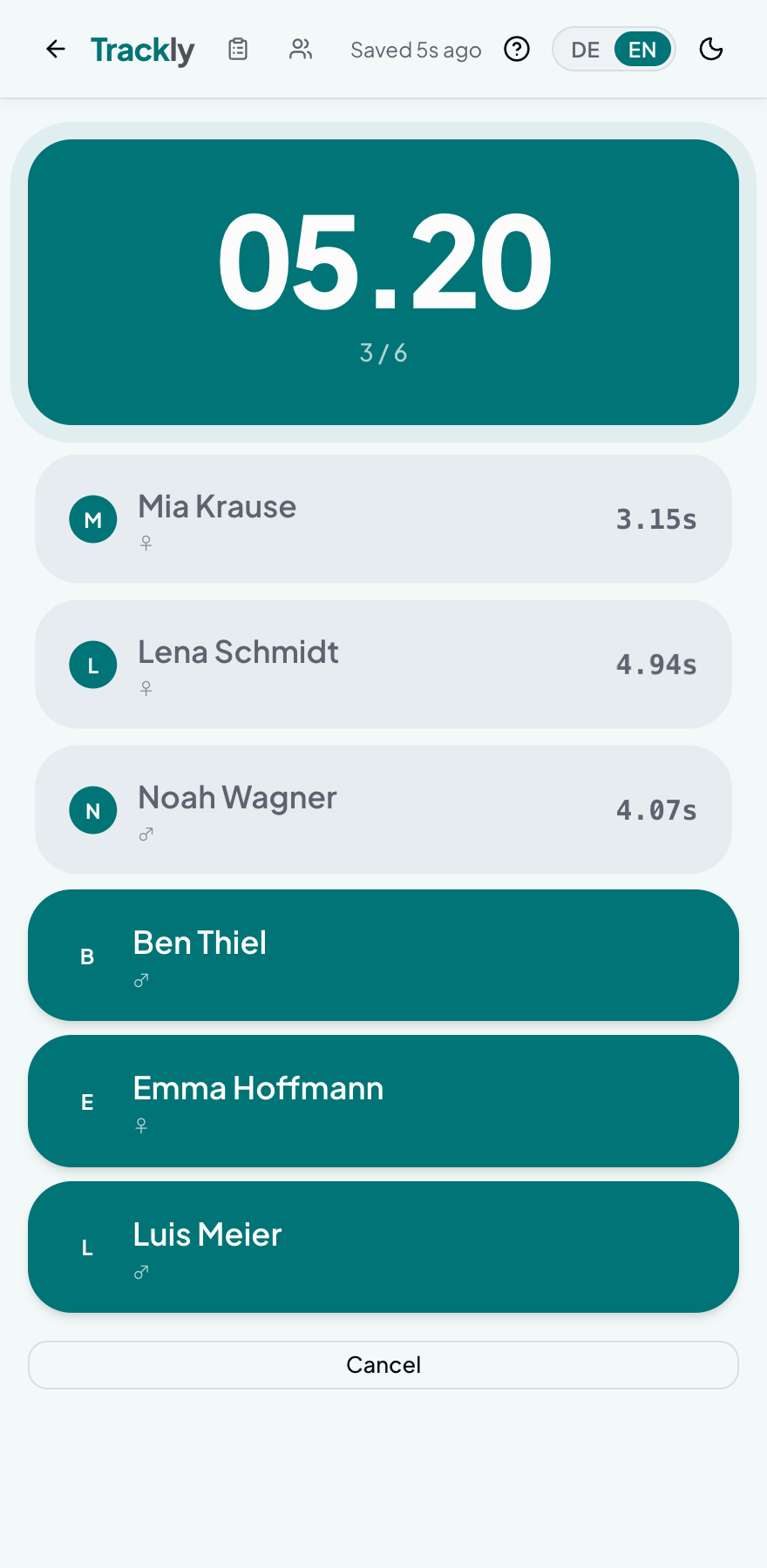The height and width of the screenshot is (1568, 767).
Task: Enable dark mode with the moon icon
Action: (711, 50)
